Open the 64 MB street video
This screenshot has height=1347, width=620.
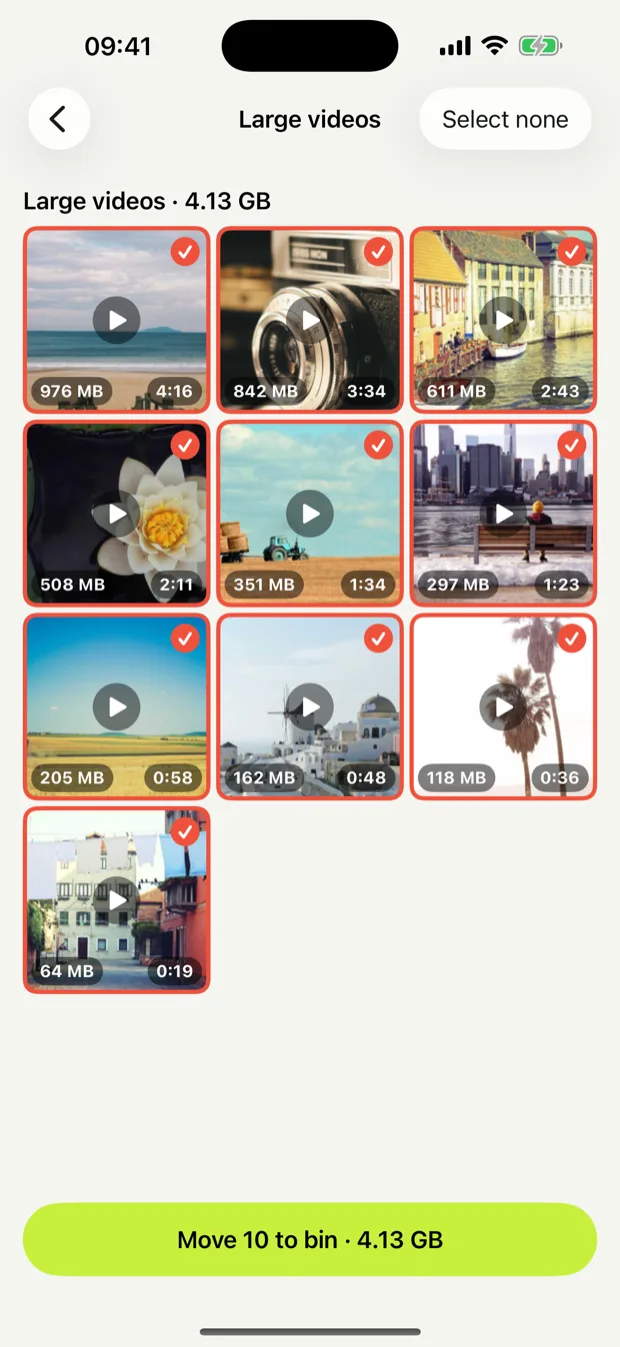[x=117, y=900]
